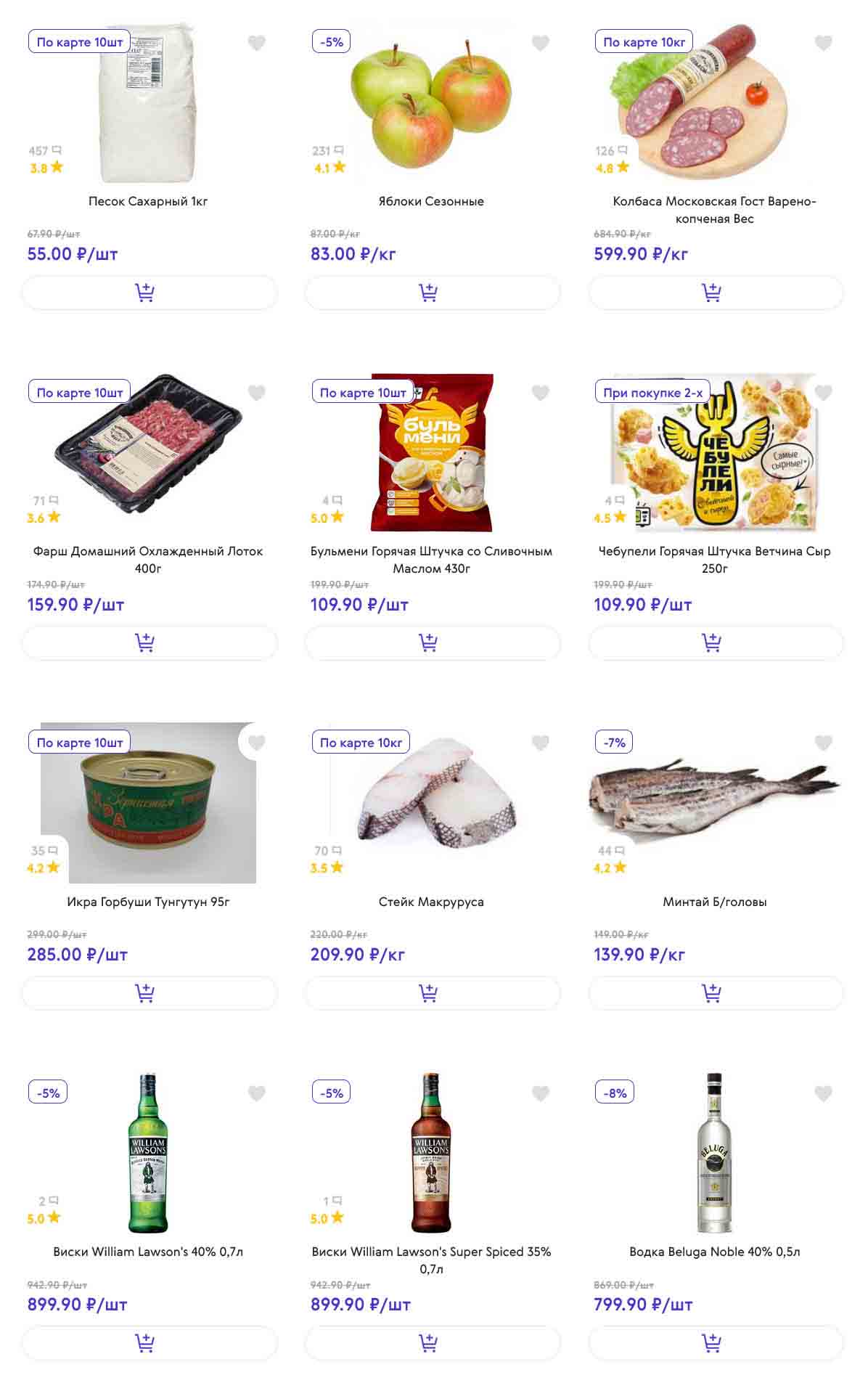The width and height of the screenshot is (868, 1383).
Task: Open the Фарш Домашний Охлажденный product card
Action: [148, 559]
